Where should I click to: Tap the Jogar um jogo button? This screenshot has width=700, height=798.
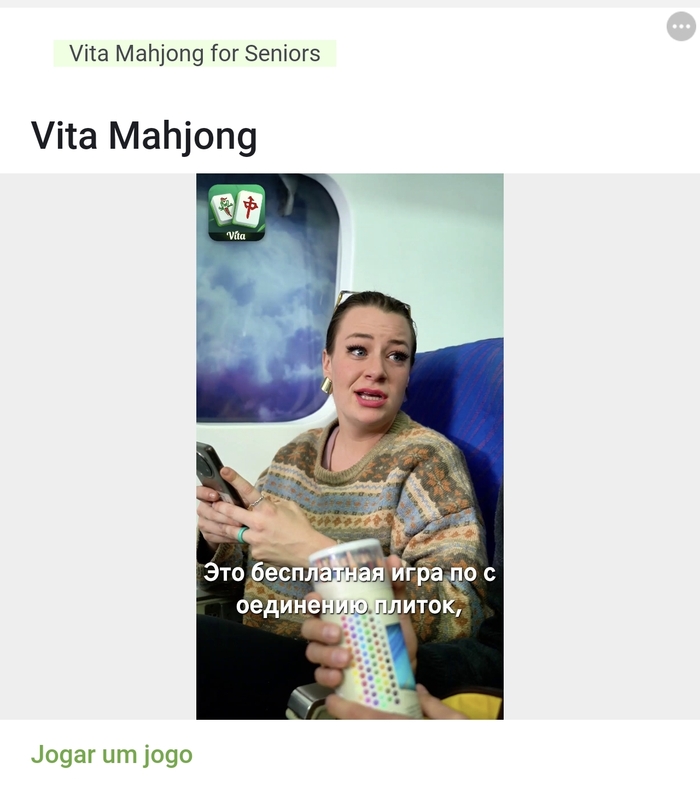pyautogui.click(x=112, y=755)
